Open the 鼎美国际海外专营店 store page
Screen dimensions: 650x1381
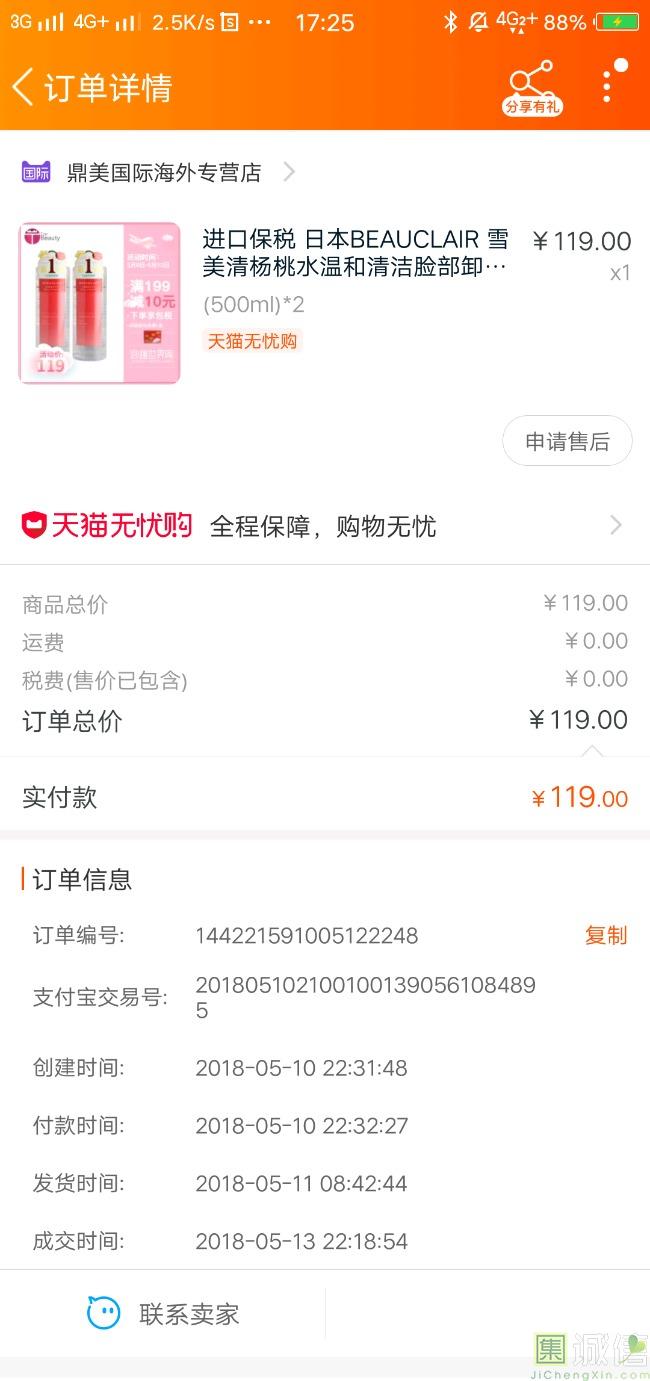point(165,172)
